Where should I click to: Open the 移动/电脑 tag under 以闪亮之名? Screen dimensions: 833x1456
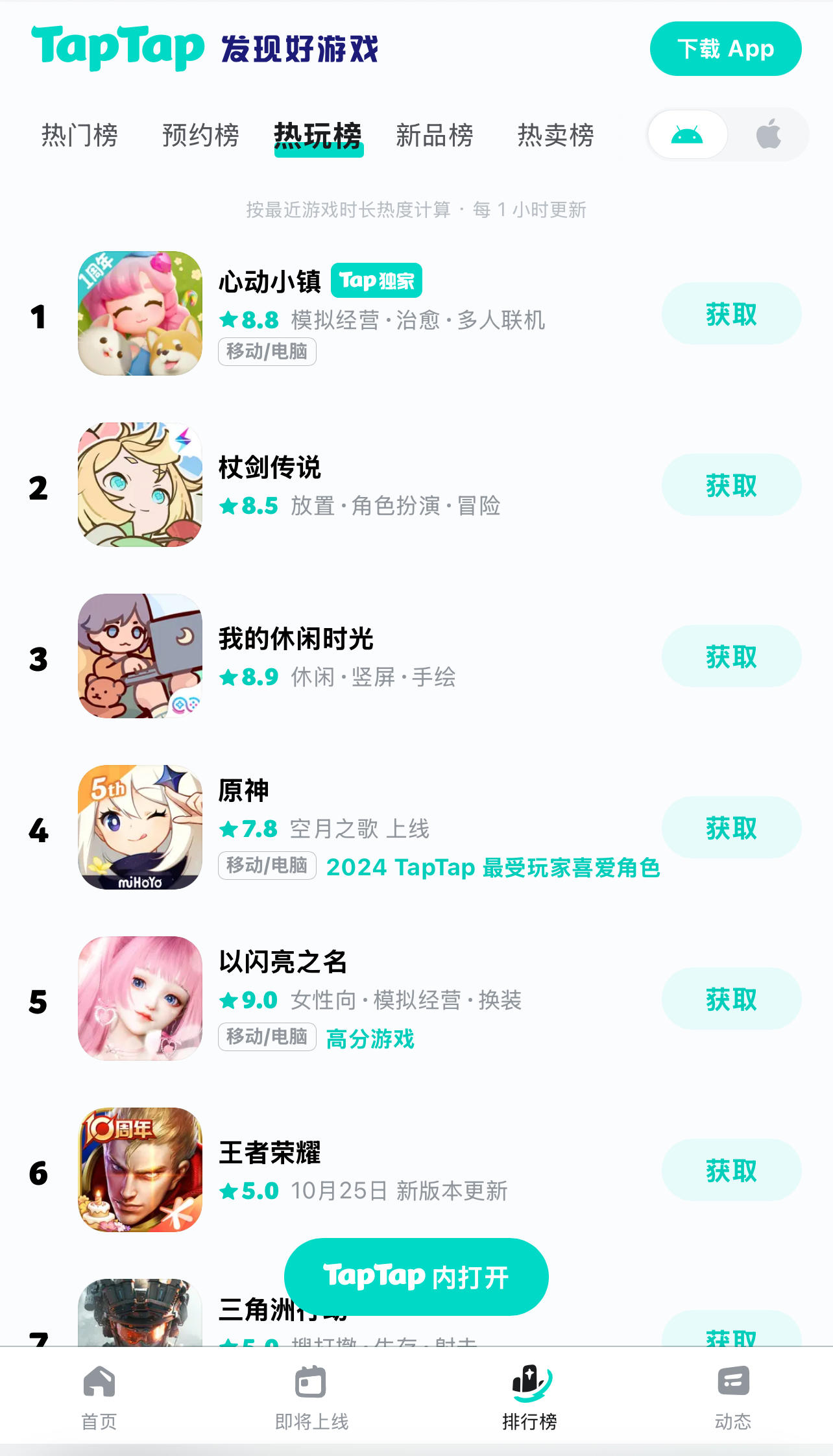tap(267, 1038)
